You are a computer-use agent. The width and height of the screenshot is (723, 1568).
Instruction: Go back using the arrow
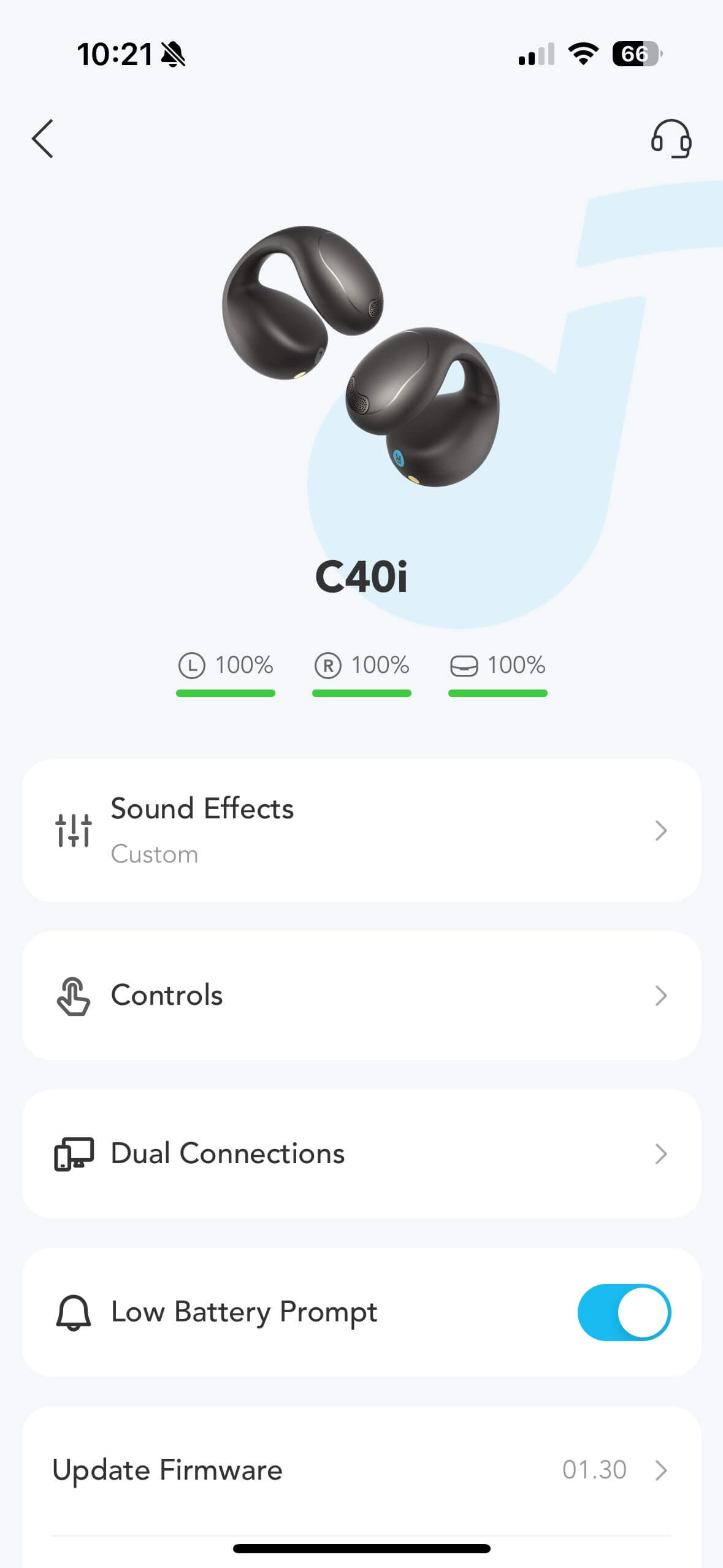pyautogui.click(x=43, y=139)
